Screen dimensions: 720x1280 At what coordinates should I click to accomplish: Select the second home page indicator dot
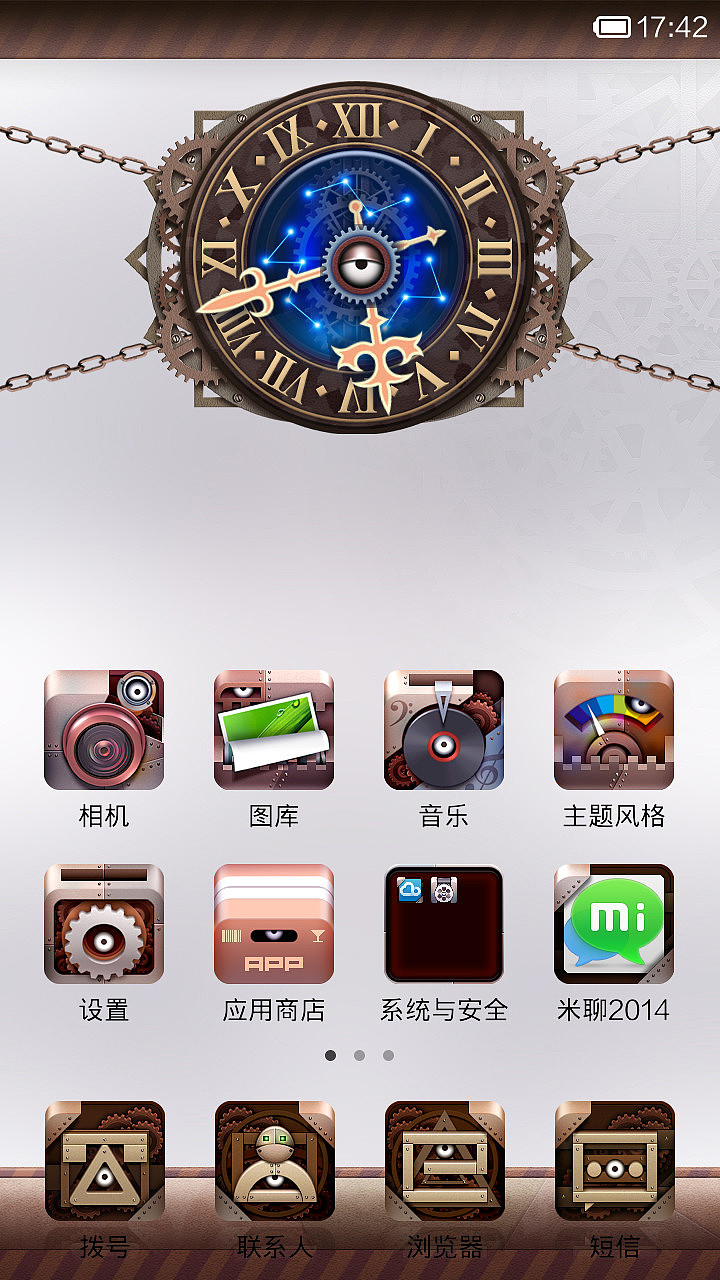(x=359, y=1055)
